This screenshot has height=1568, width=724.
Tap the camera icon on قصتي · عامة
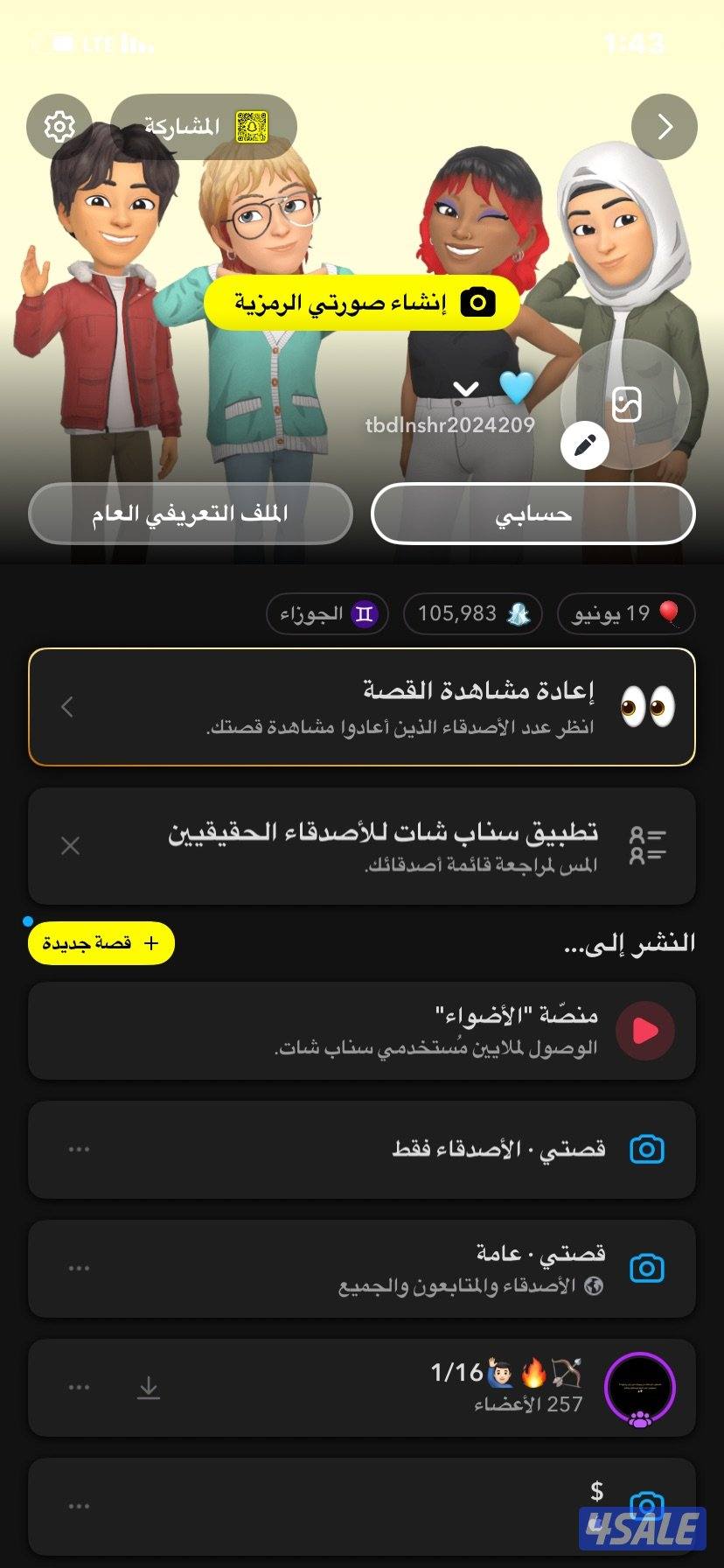(x=645, y=1267)
